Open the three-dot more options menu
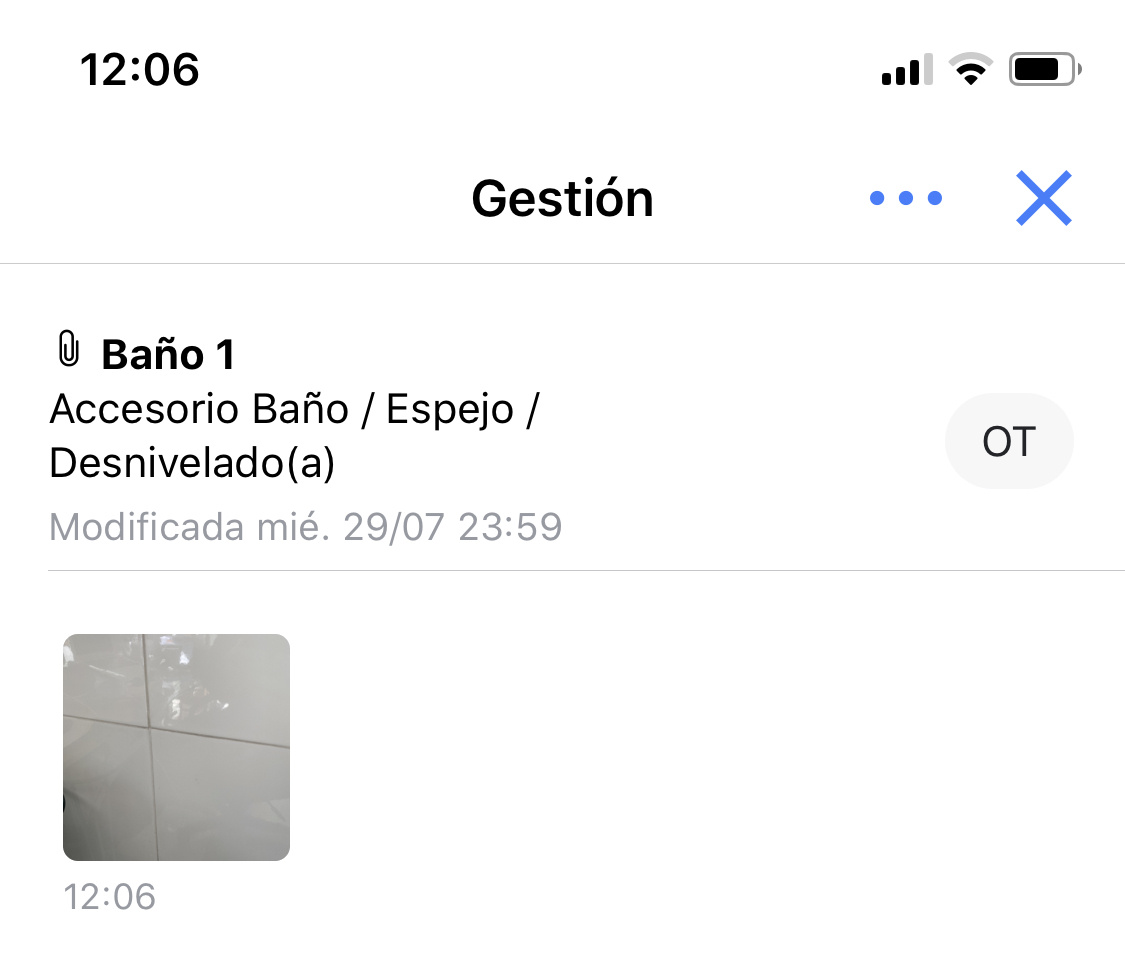Image resolution: width=1125 pixels, height=955 pixels. 906,198
